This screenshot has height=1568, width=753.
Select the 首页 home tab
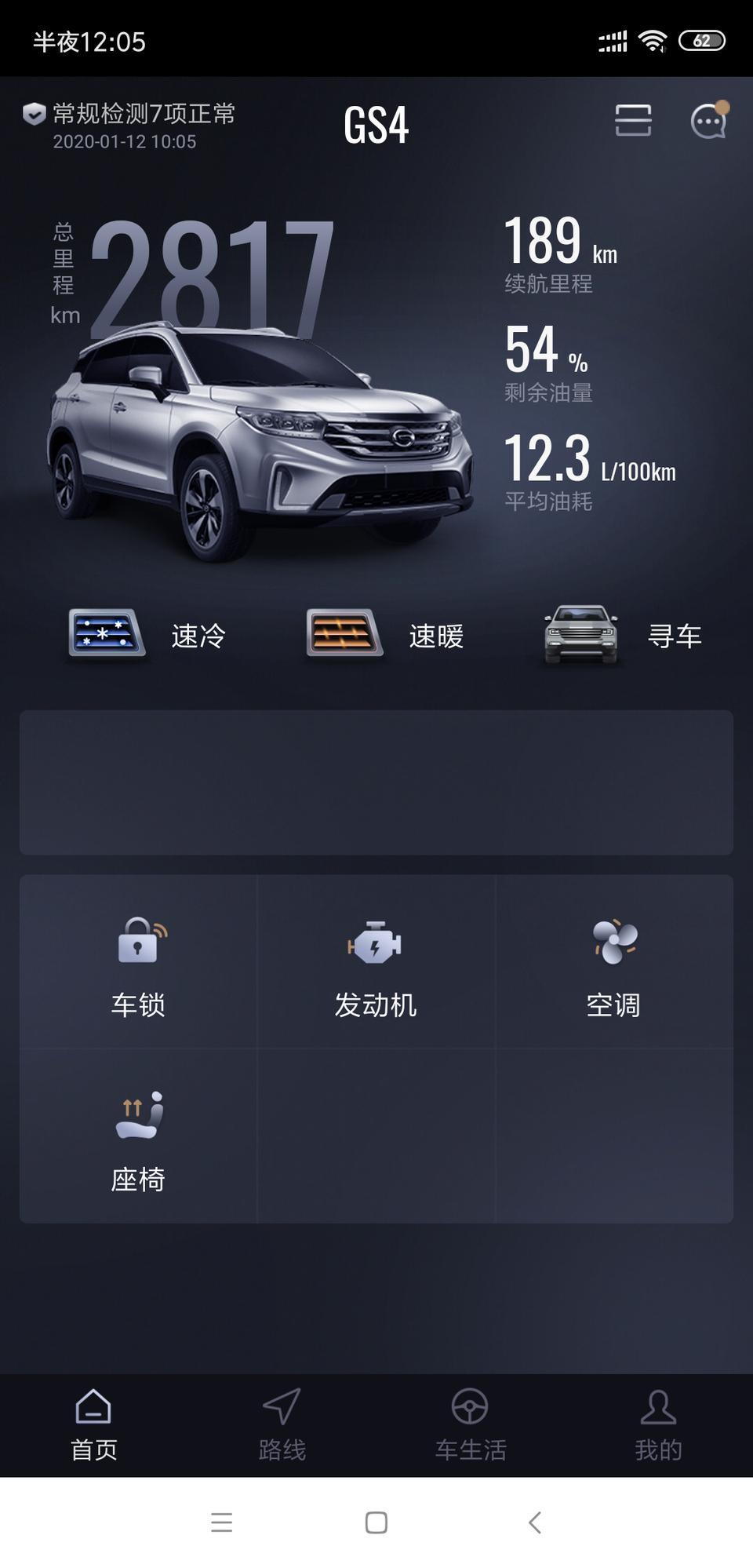pos(93,1424)
